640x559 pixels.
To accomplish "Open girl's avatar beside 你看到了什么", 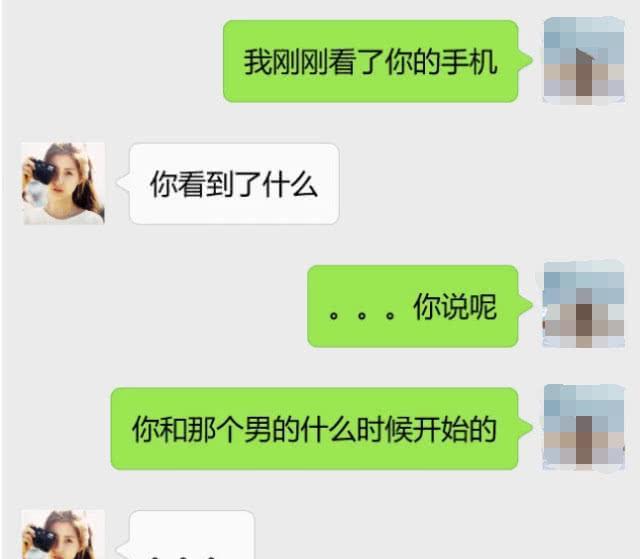I will (x=63, y=183).
